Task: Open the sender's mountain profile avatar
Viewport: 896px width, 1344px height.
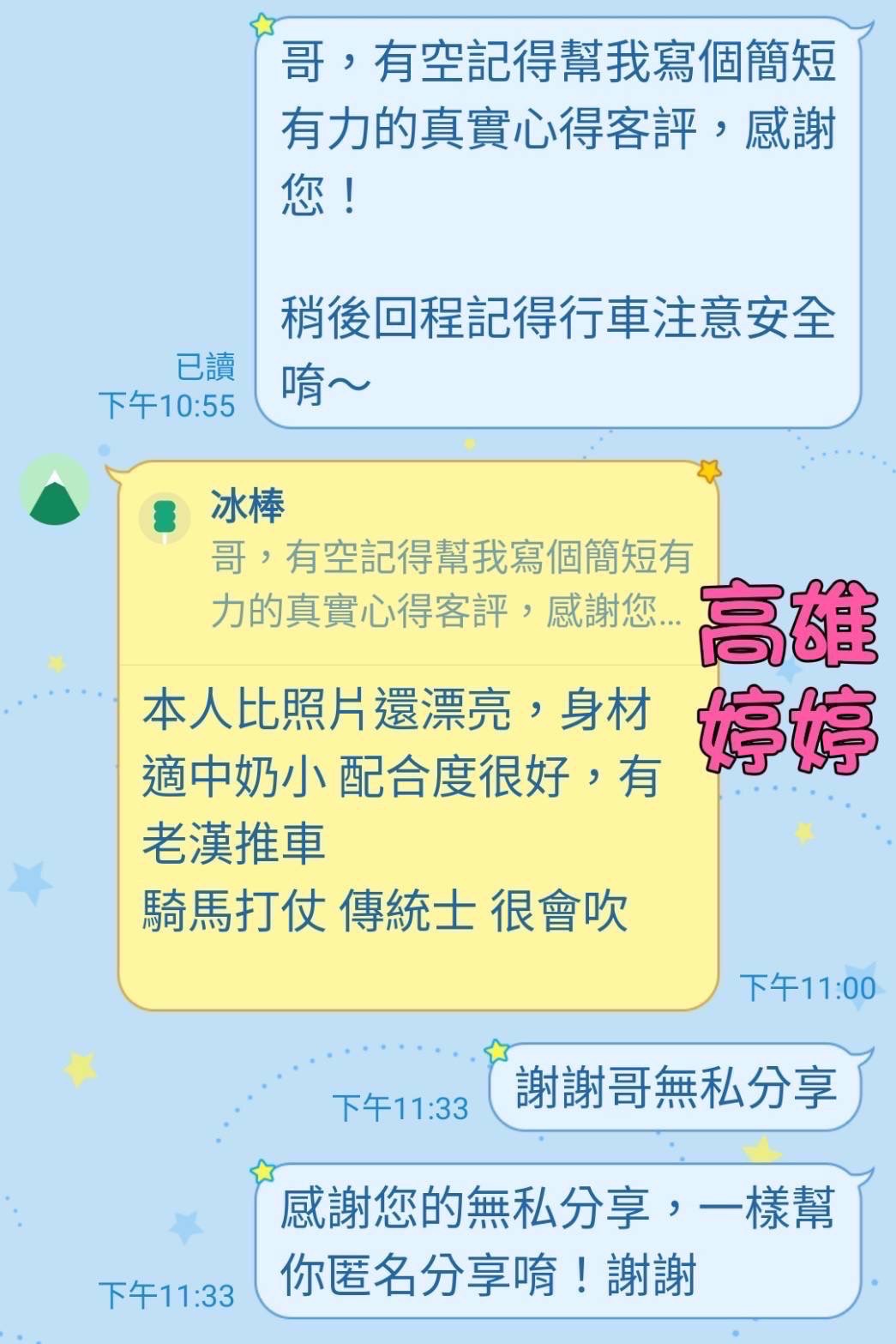Action: click(x=55, y=491)
